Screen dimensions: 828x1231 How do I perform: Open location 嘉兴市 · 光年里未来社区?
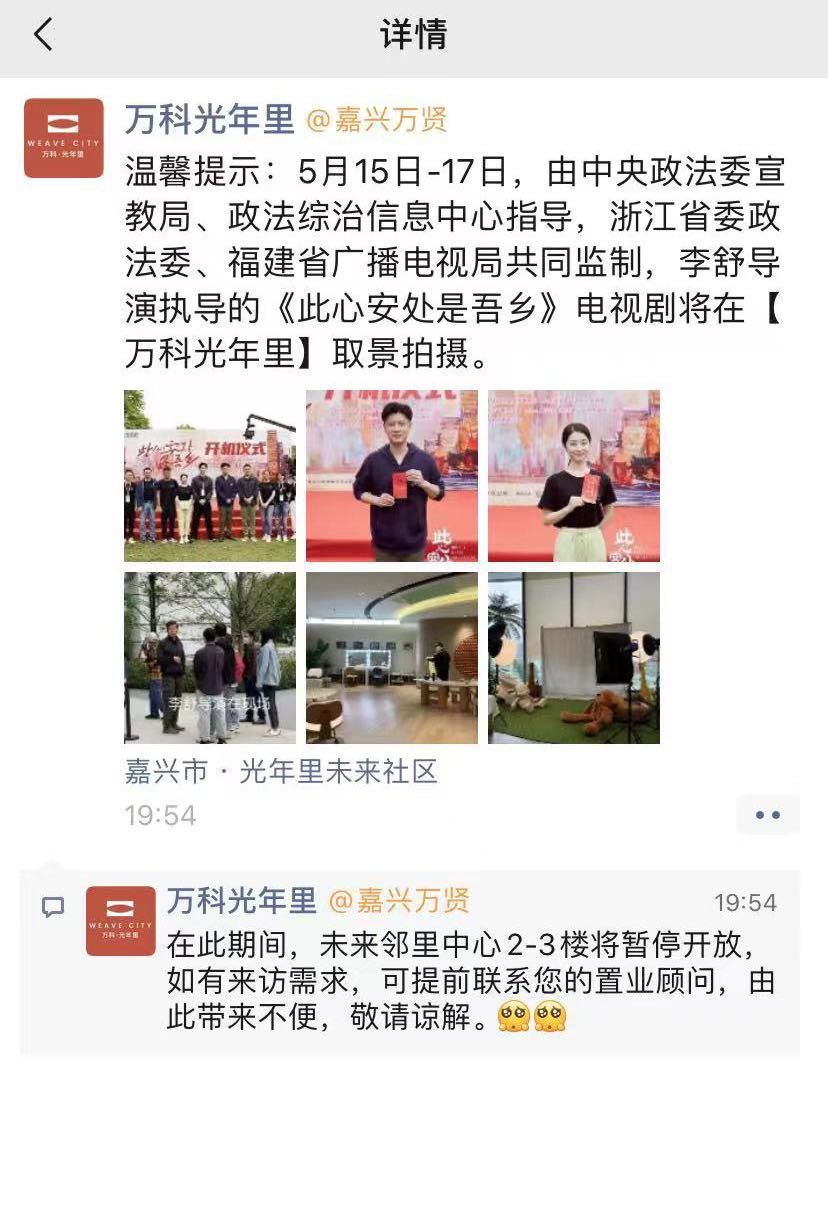click(282, 772)
